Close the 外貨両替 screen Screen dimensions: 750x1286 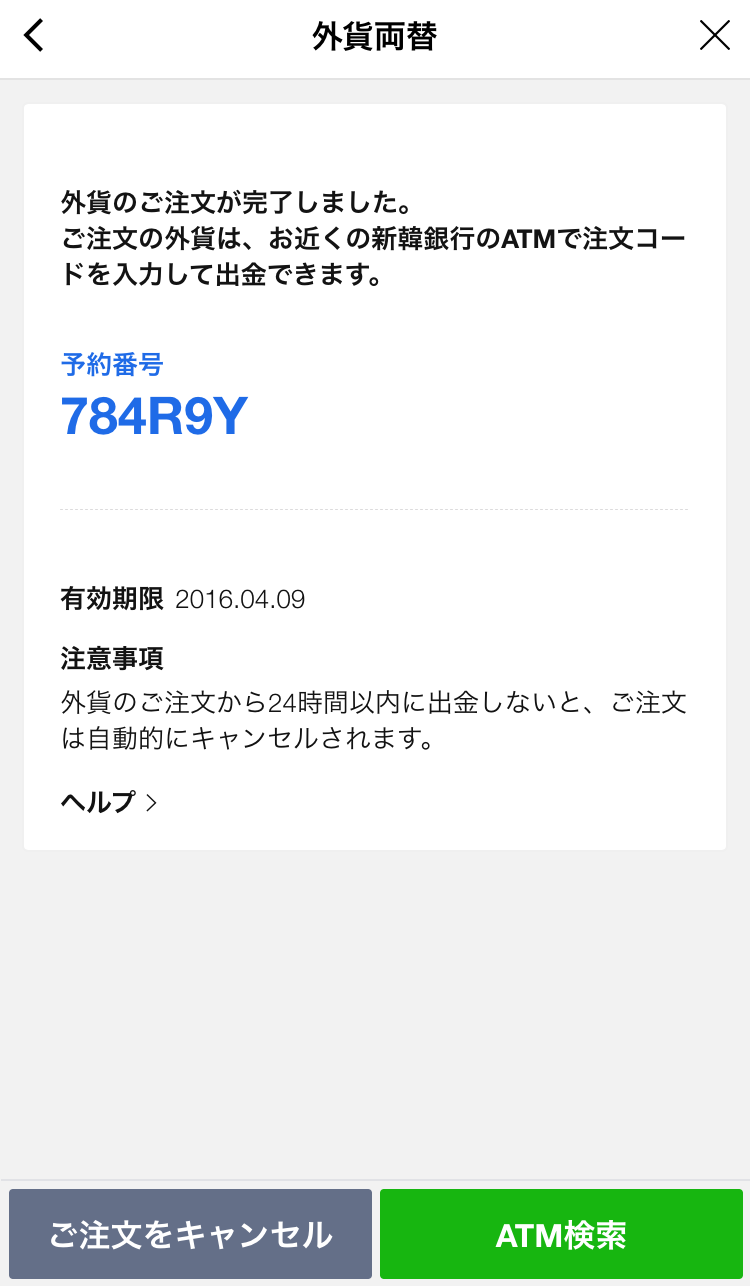point(714,37)
